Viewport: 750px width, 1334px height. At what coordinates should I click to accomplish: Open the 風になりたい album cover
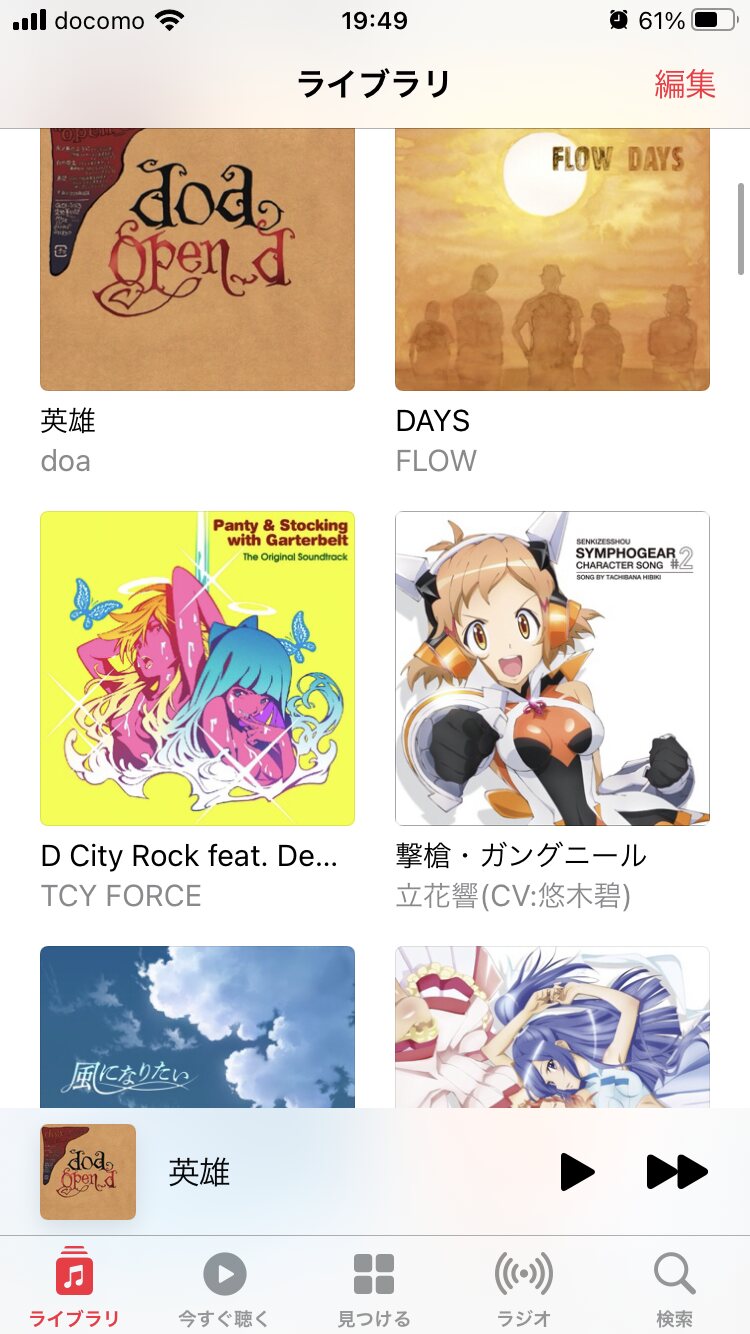[197, 1026]
